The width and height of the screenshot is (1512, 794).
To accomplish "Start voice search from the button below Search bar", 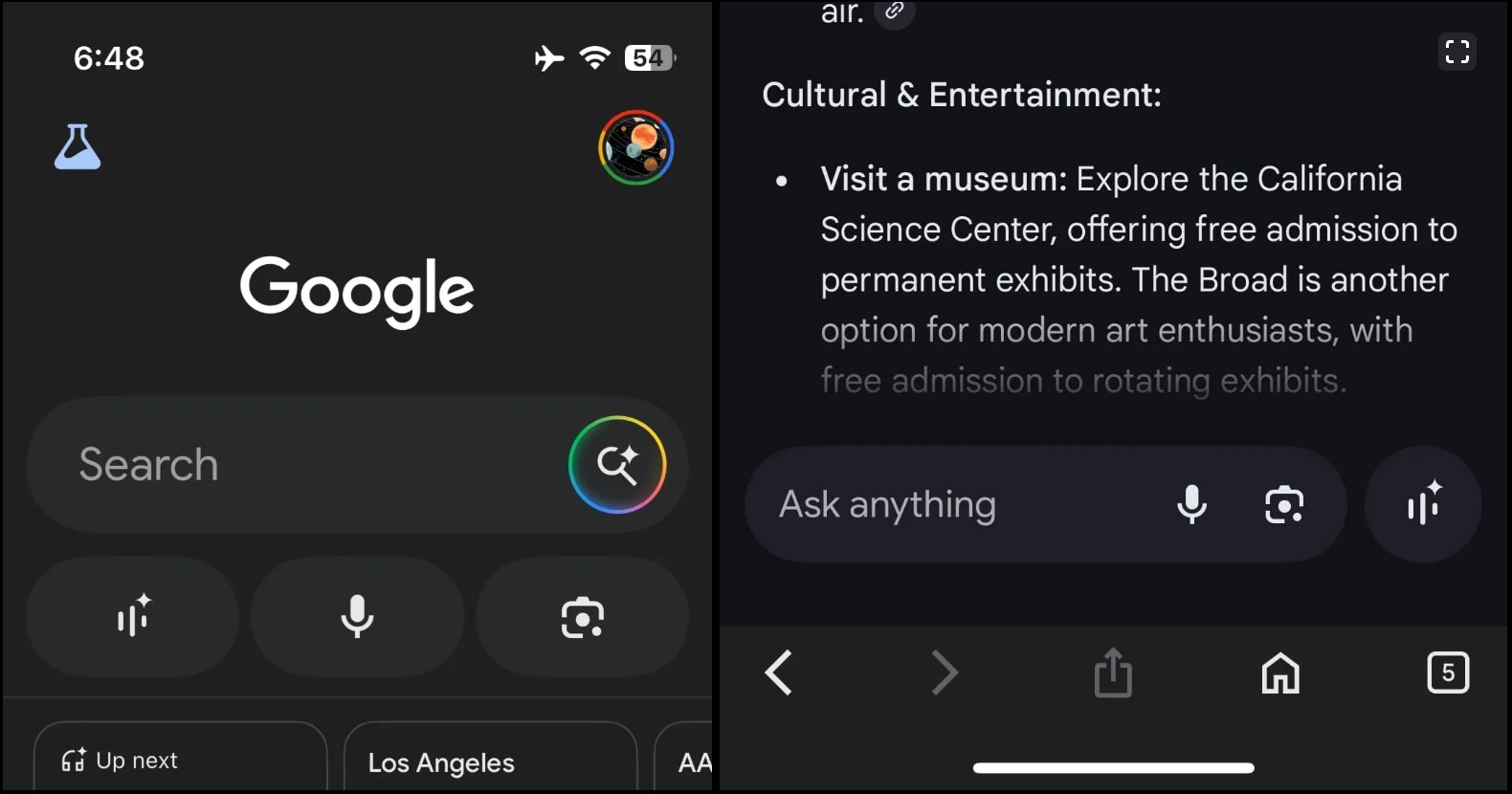I will [357, 617].
